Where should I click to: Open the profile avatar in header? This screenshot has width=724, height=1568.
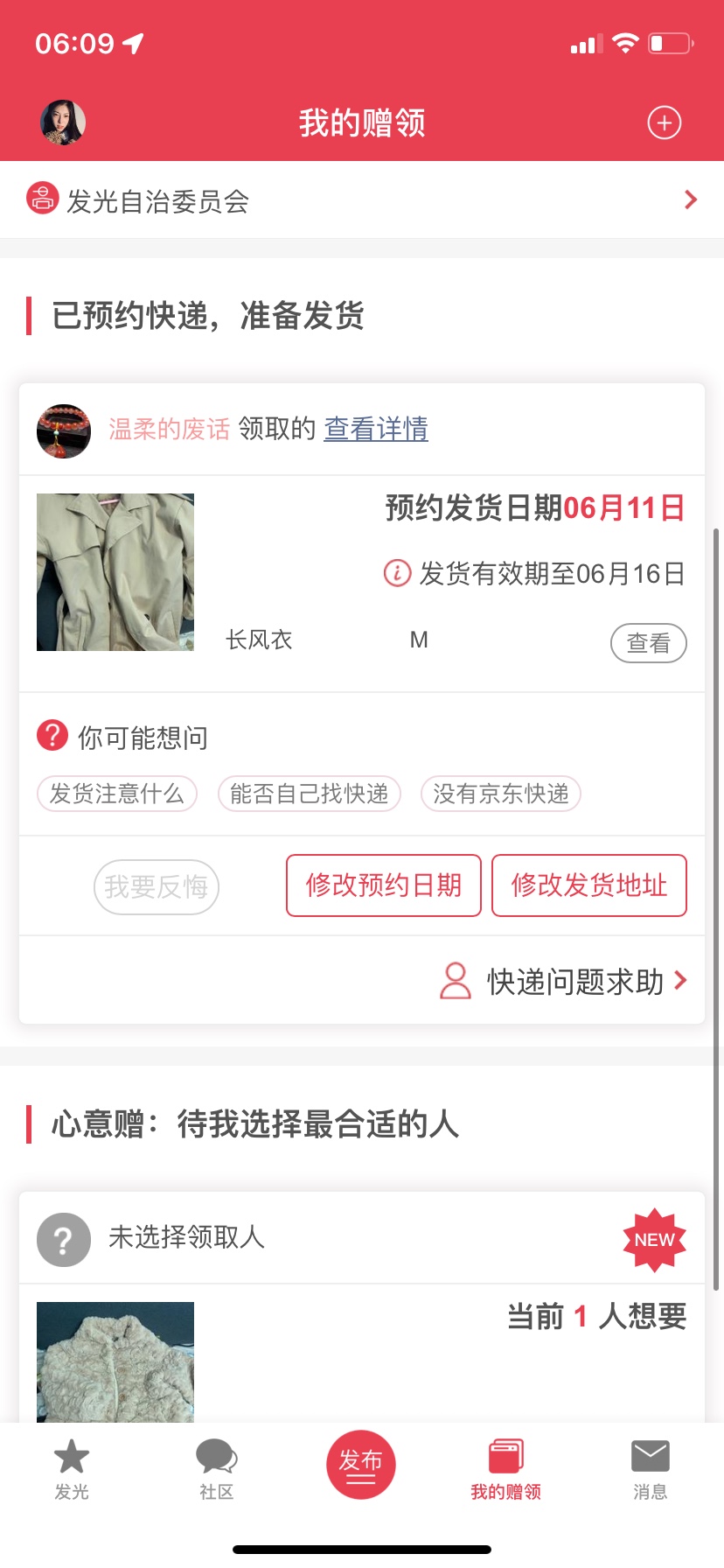(x=63, y=122)
